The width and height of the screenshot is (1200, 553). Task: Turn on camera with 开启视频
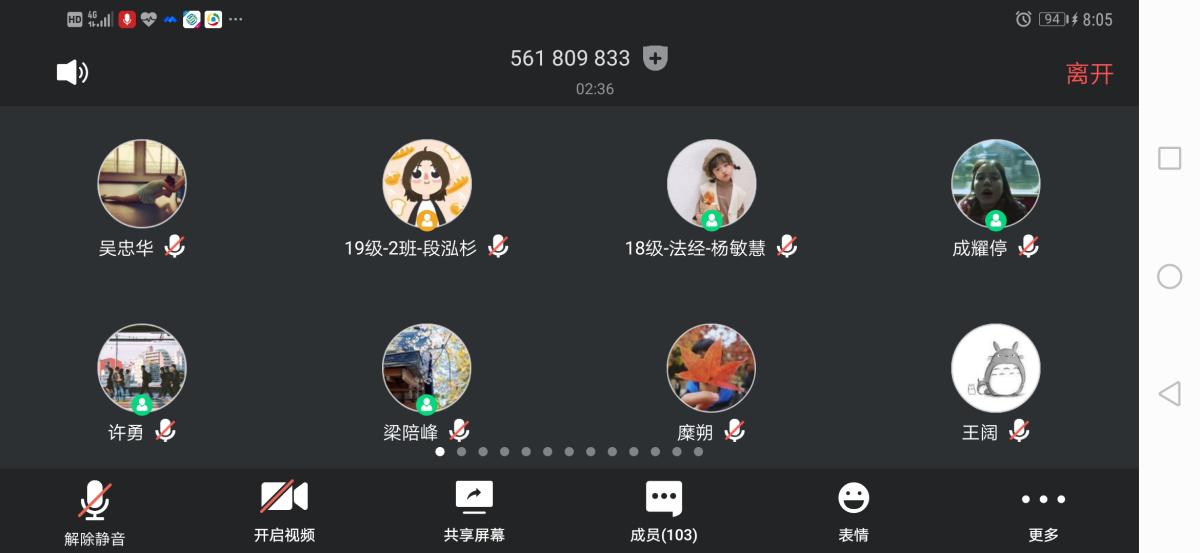(x=284, y=511)
